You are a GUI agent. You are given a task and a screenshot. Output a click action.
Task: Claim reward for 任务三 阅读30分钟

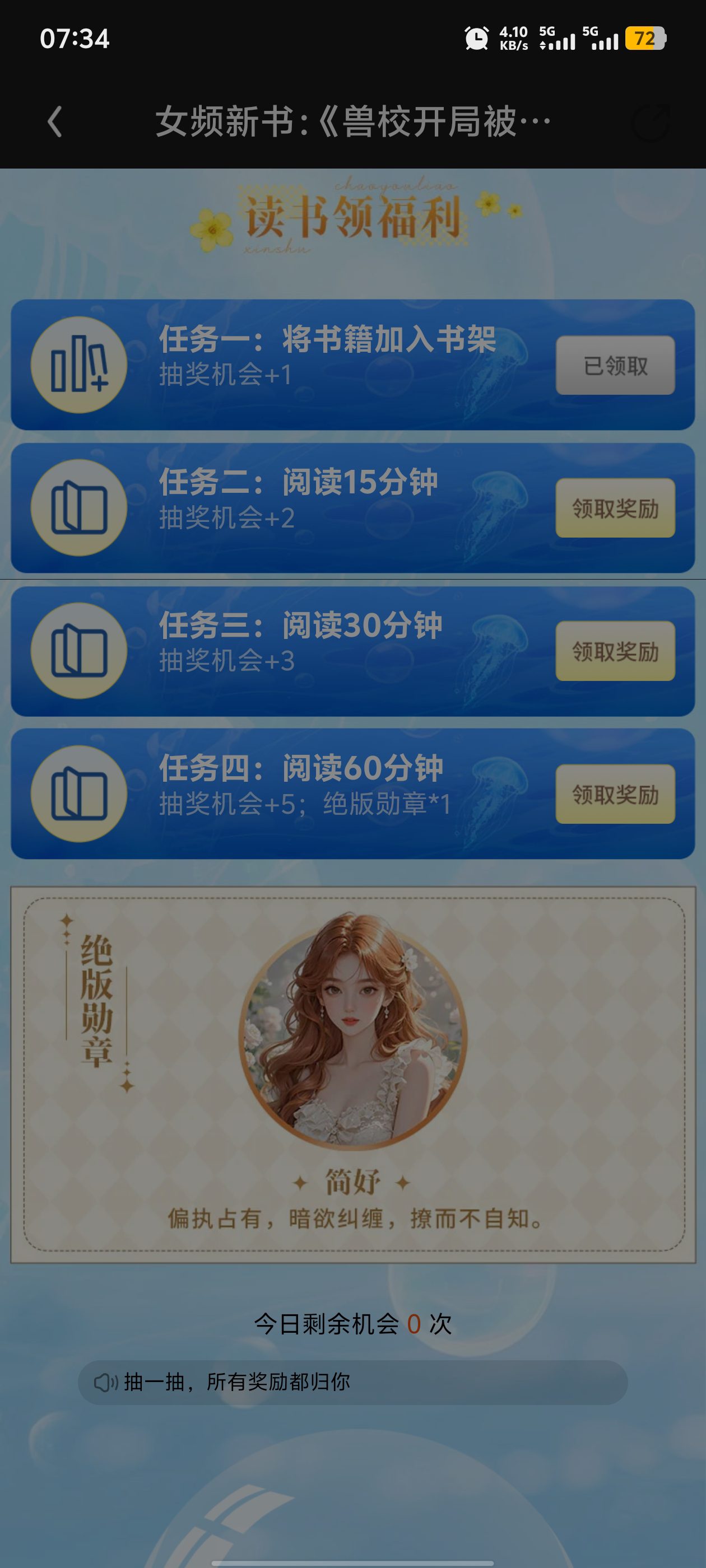[x=615, y=651]
